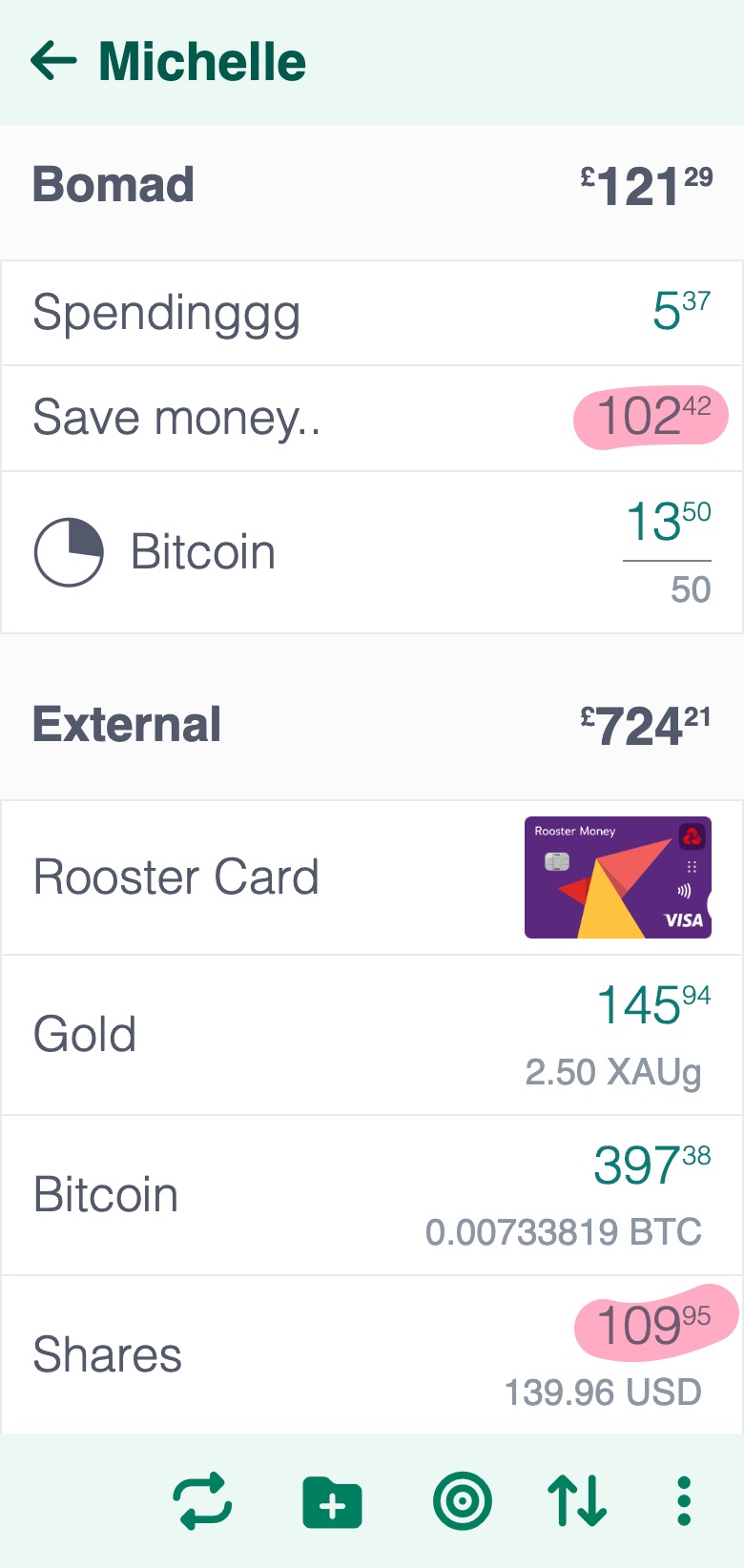Go back from Michelle's page
744x1568 pixels.
(x=53, y=61)
